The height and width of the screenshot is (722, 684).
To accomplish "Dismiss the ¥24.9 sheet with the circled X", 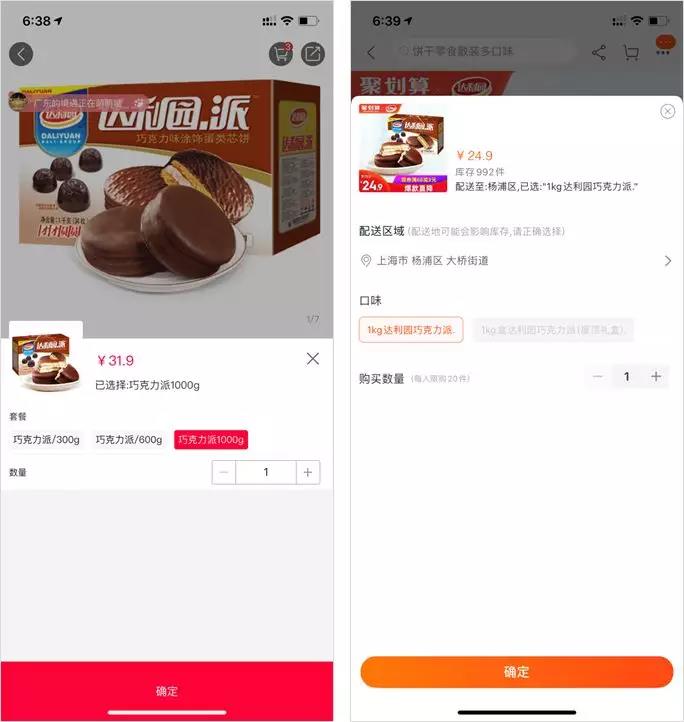I will (668, 111).
